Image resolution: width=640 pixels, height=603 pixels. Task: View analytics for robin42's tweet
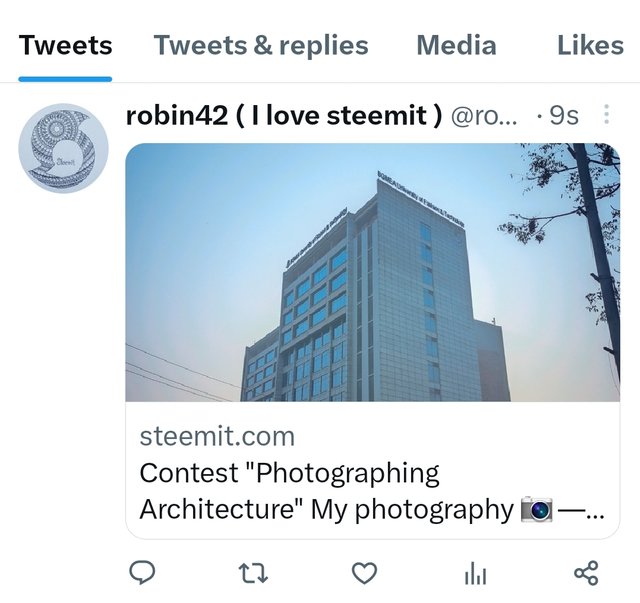pos(476,572)
